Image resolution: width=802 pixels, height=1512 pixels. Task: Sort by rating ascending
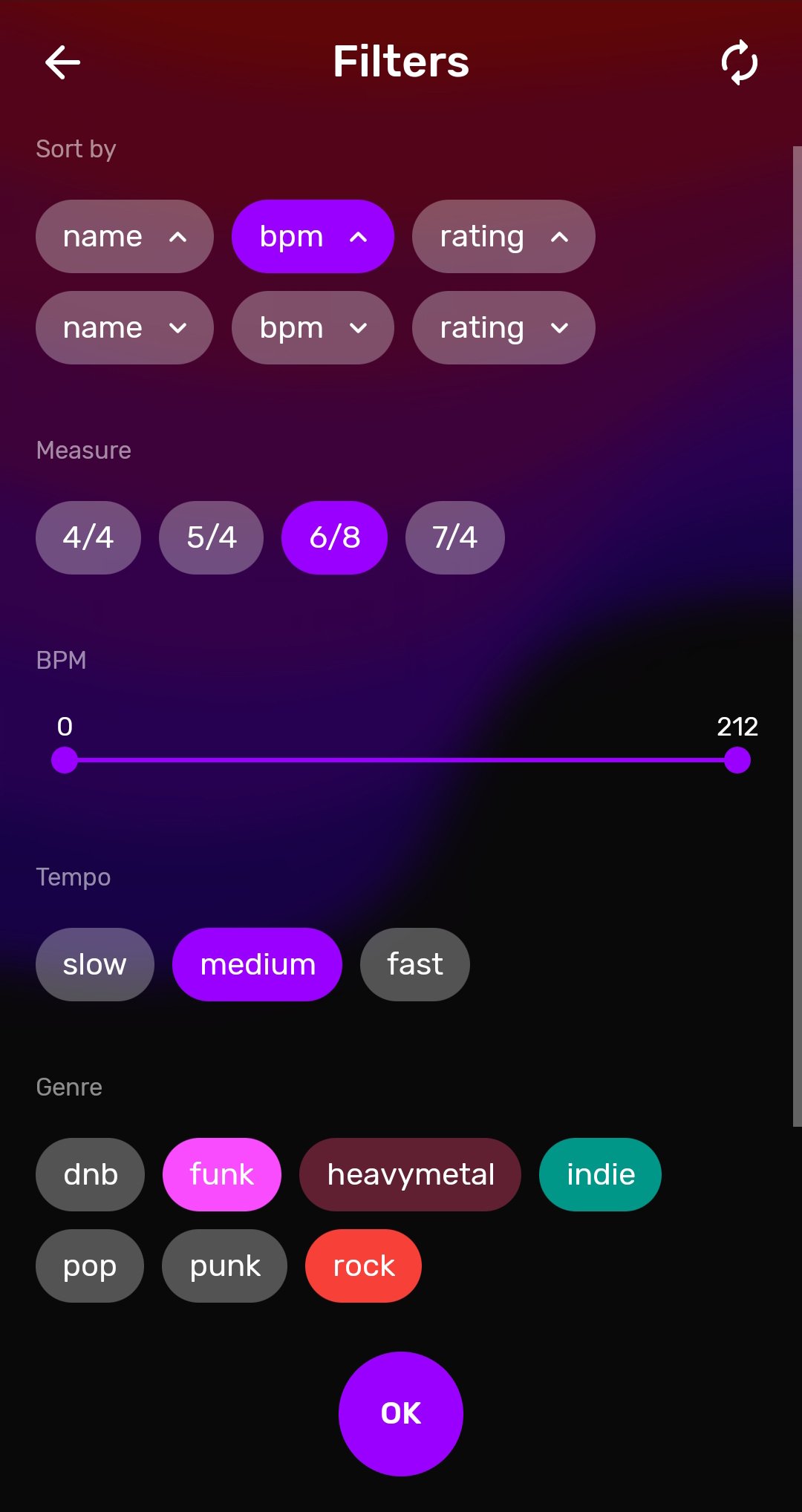coord(503,236)
